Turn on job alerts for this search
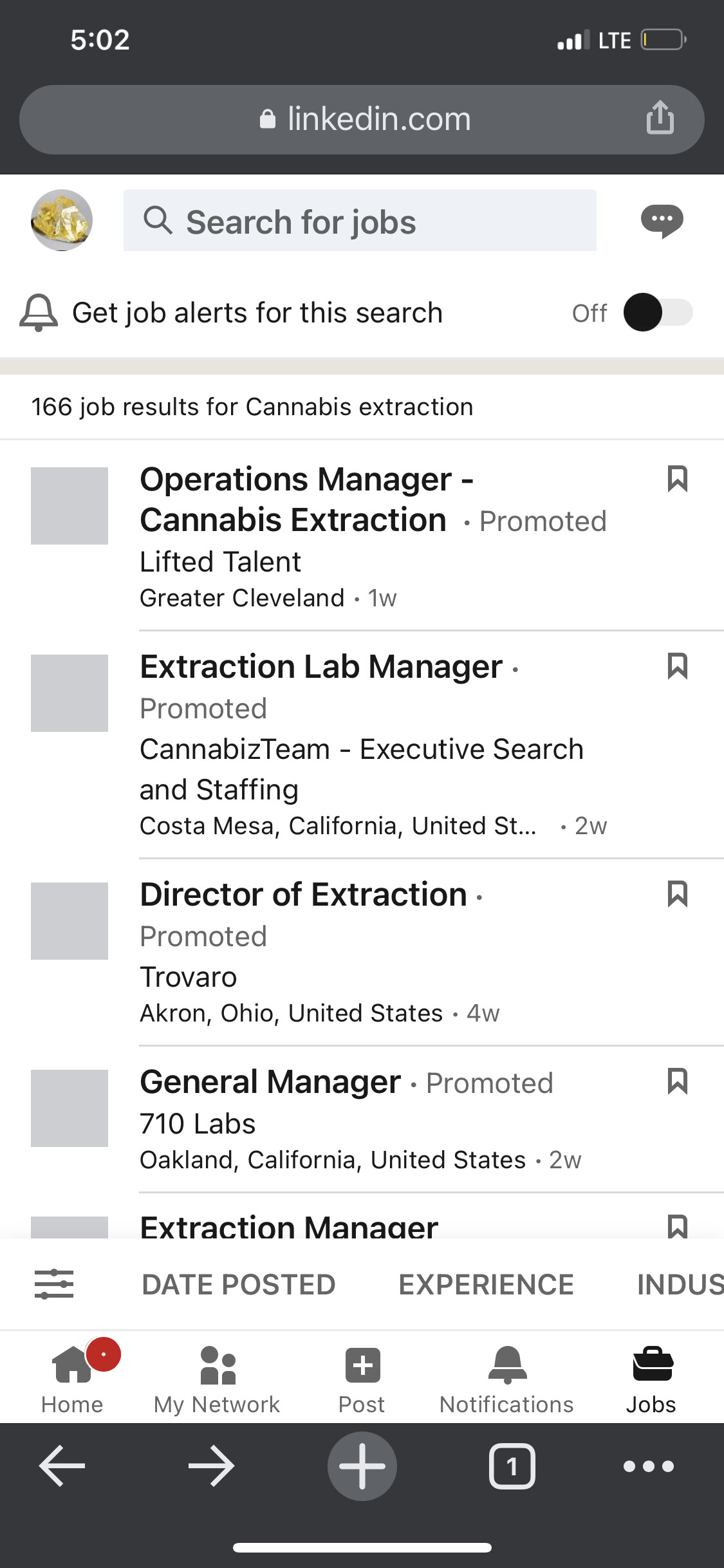 [658, 313]
